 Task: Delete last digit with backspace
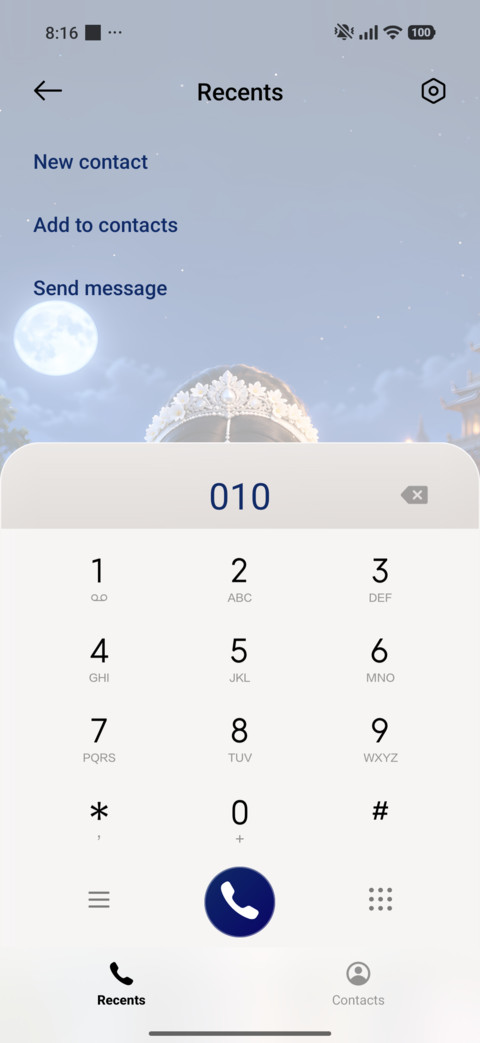414,495
